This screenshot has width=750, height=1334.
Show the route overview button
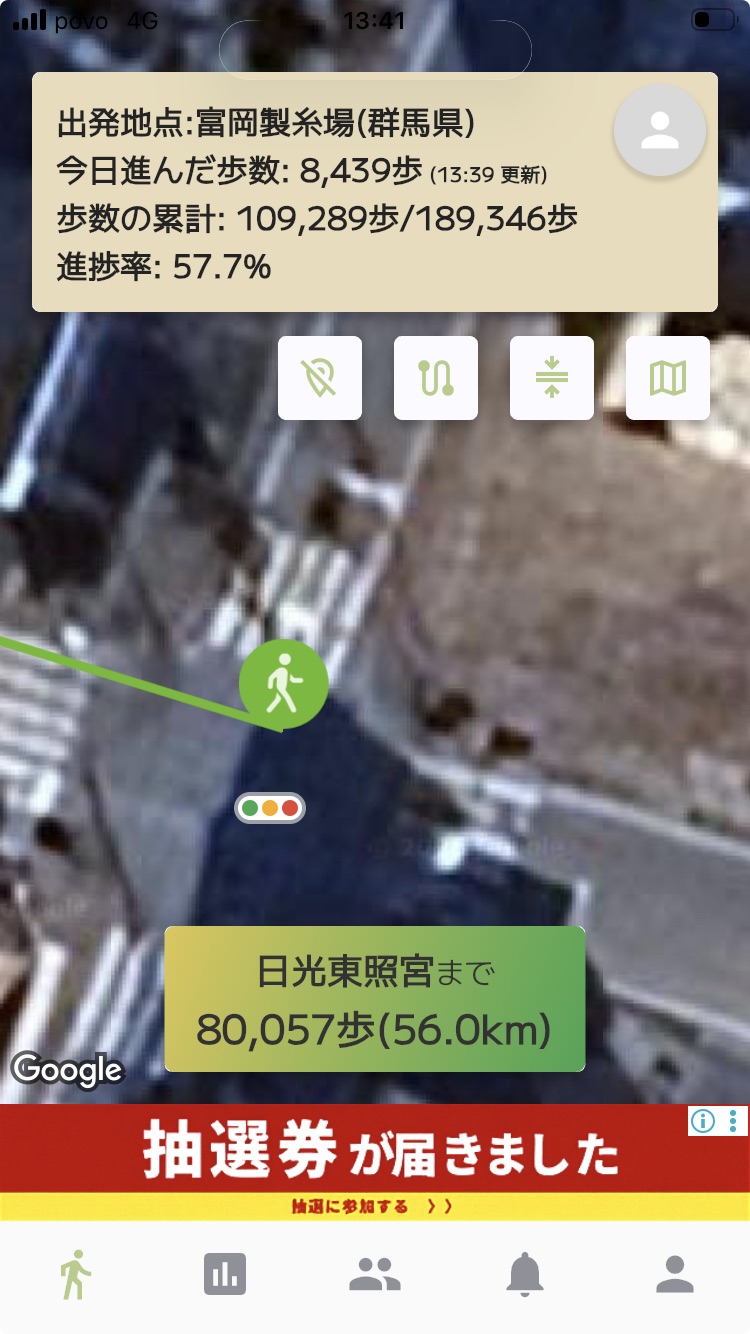[x=436, y=378]
